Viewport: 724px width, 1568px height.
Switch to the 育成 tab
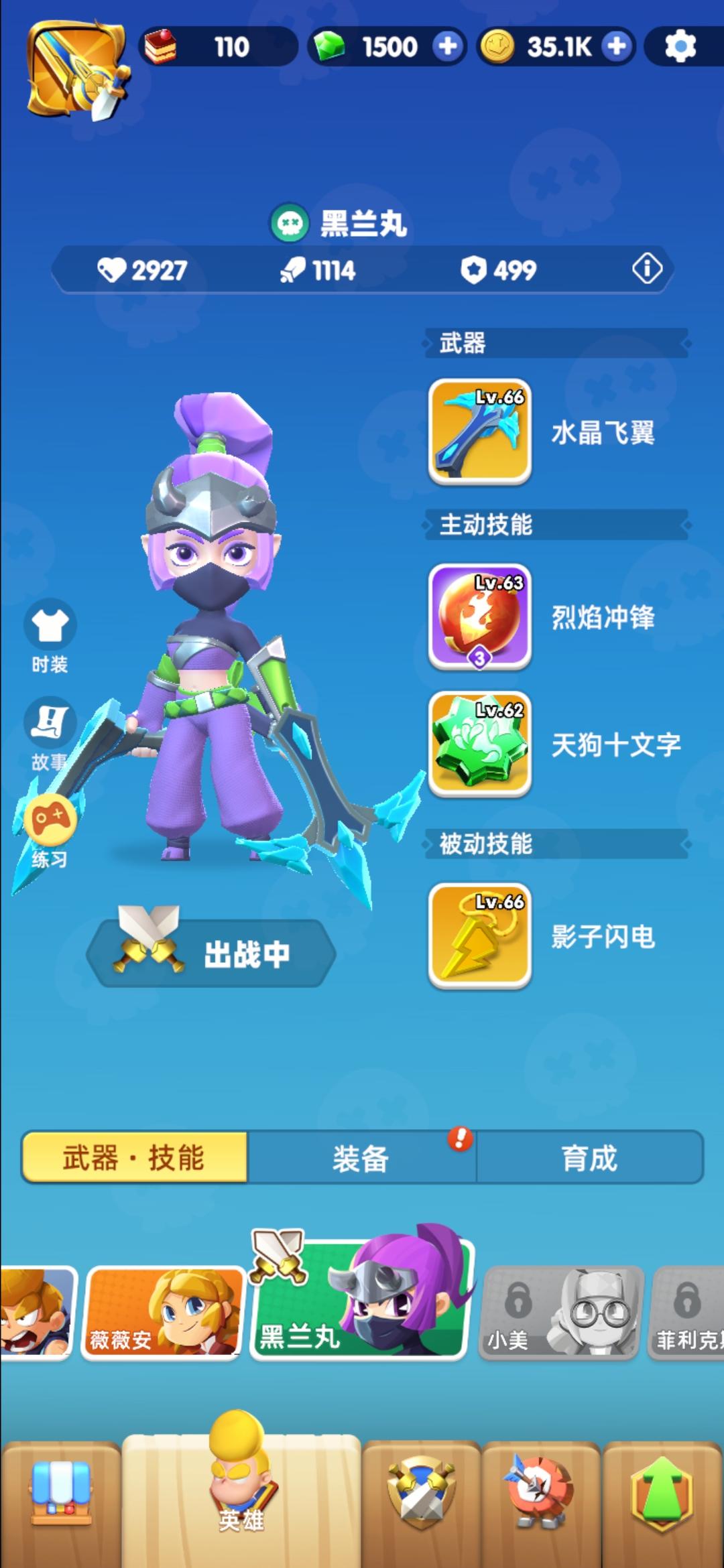click(590, 1159)
